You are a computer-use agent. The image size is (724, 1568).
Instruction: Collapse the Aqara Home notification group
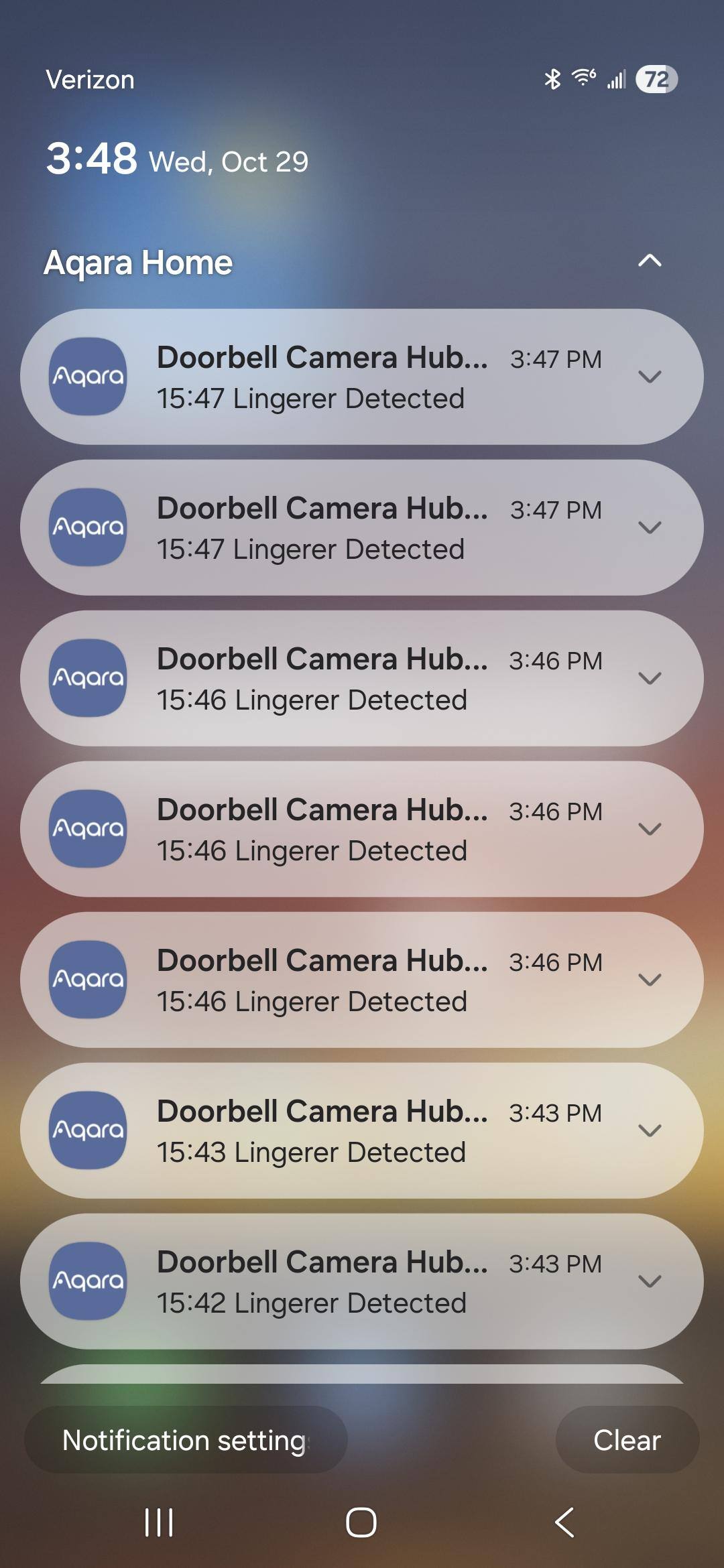point(649,261)
